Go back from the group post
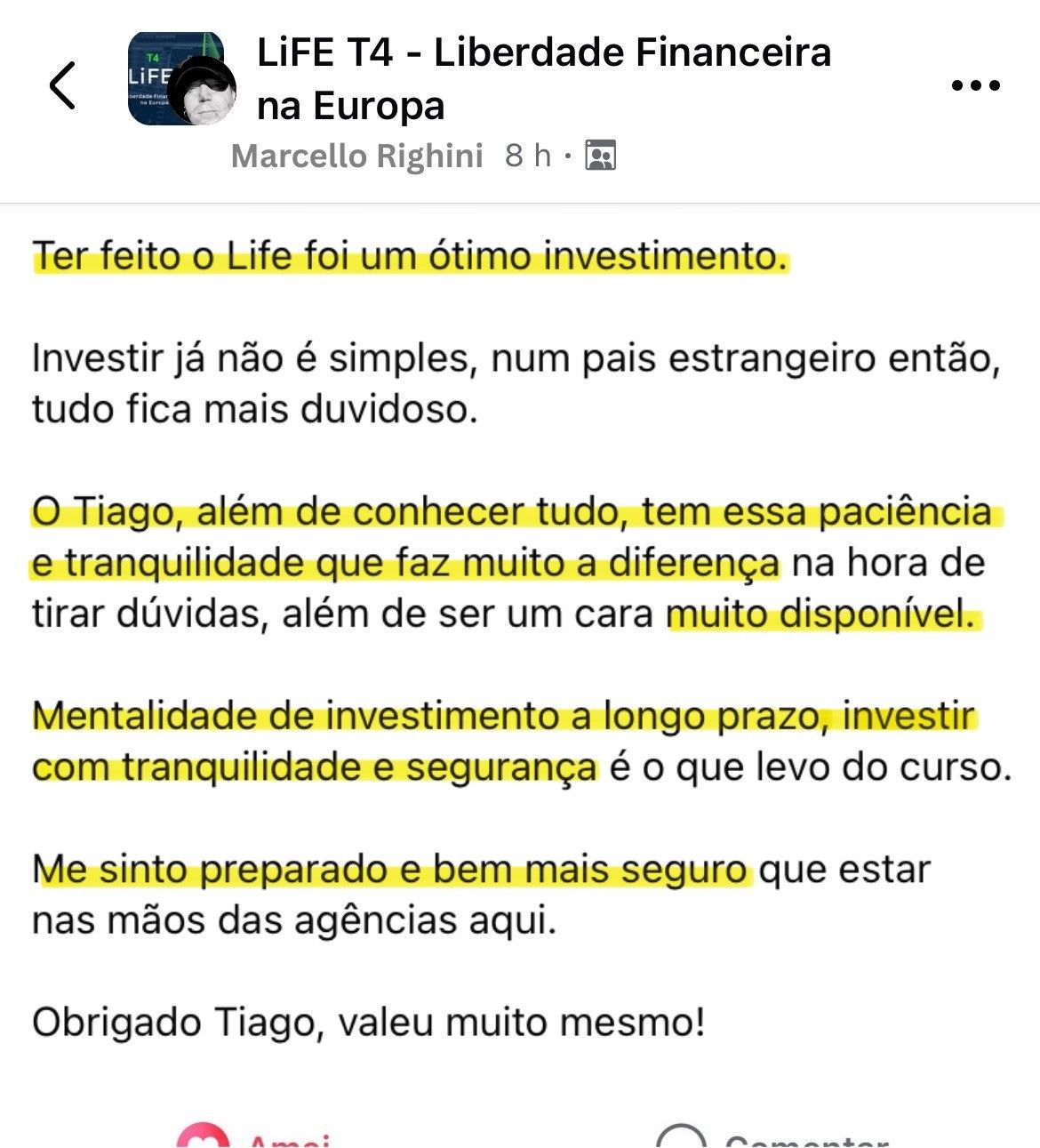 62,85
